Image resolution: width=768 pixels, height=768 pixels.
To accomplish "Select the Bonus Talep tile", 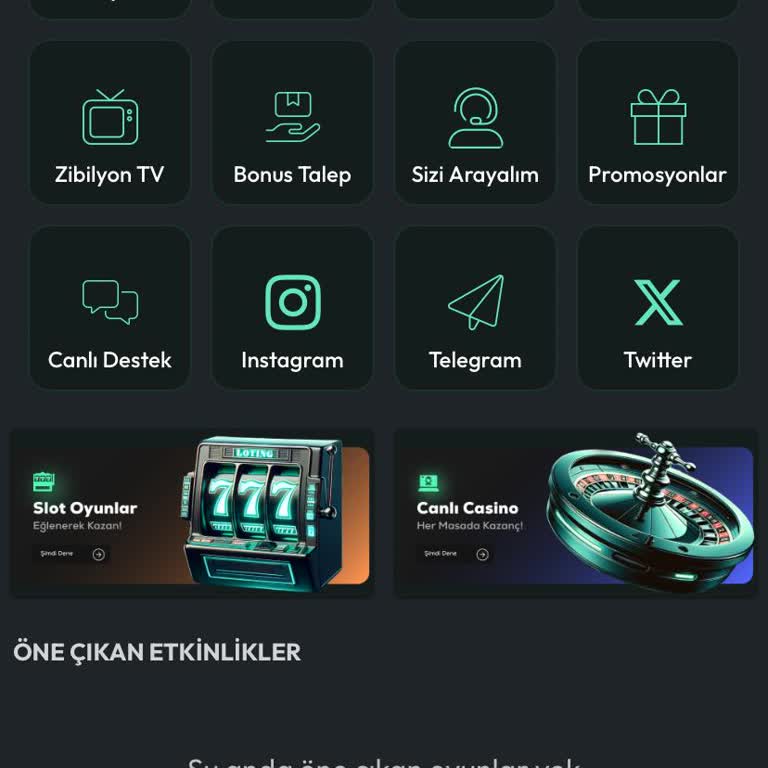I will click(x=292, y=123).
